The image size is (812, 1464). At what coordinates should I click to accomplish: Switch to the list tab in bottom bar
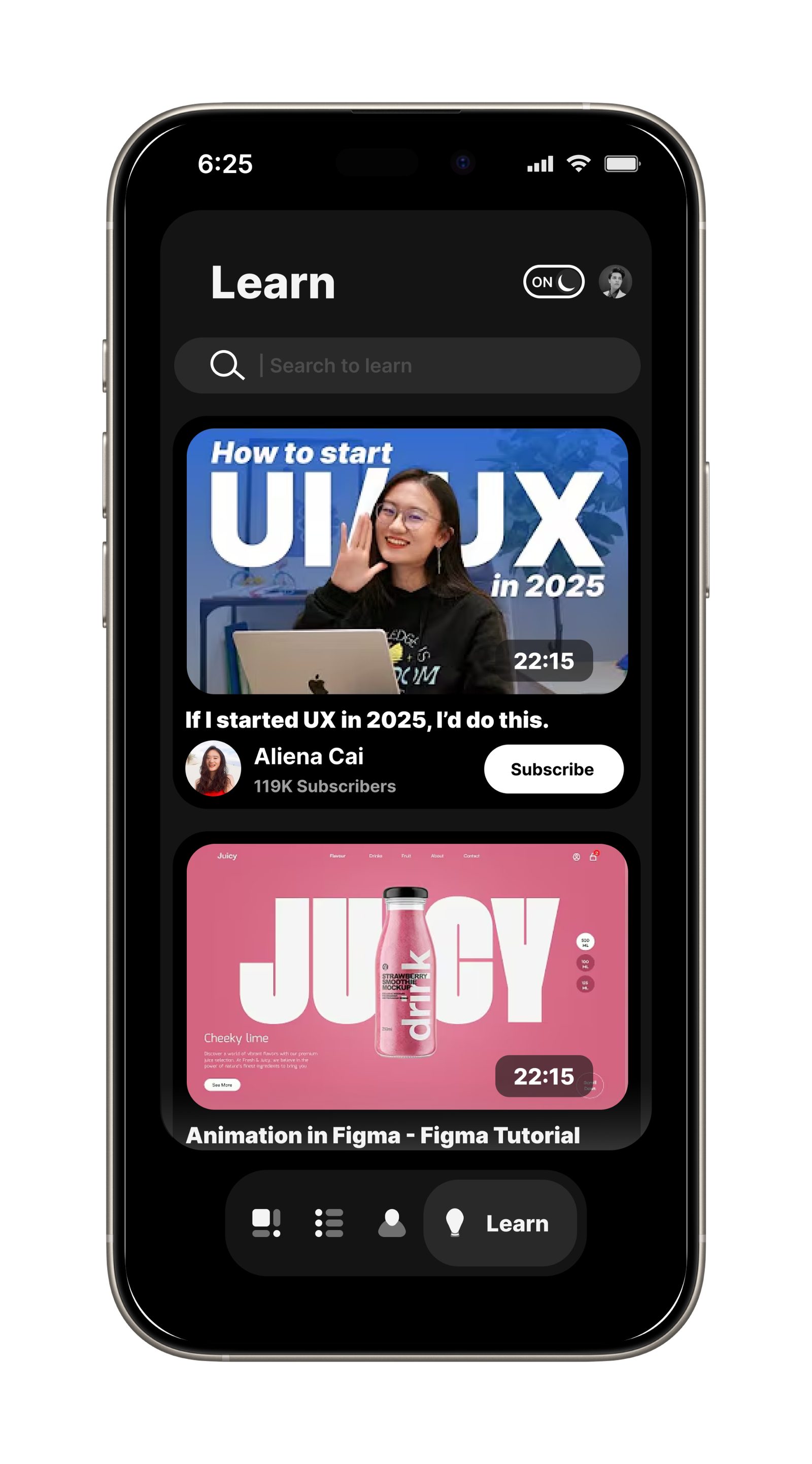[329, 1222]
